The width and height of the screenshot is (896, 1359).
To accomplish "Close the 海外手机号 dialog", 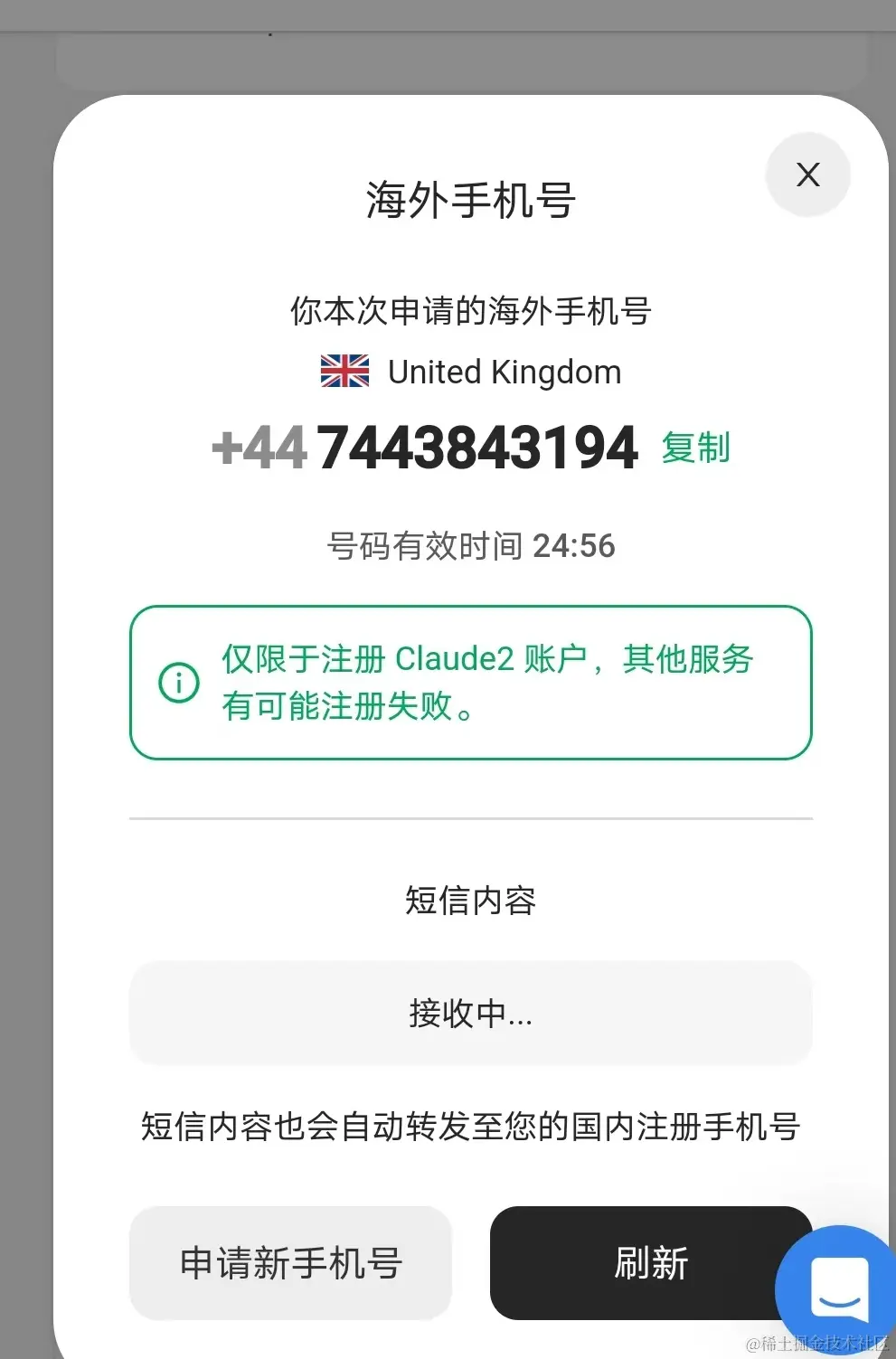I will [807, 175].
